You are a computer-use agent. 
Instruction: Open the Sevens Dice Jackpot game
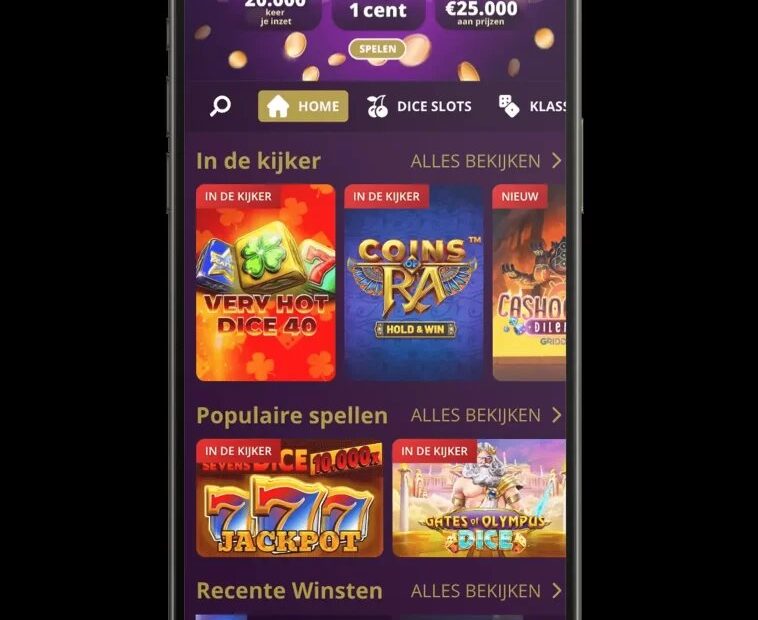click(290, 498)
